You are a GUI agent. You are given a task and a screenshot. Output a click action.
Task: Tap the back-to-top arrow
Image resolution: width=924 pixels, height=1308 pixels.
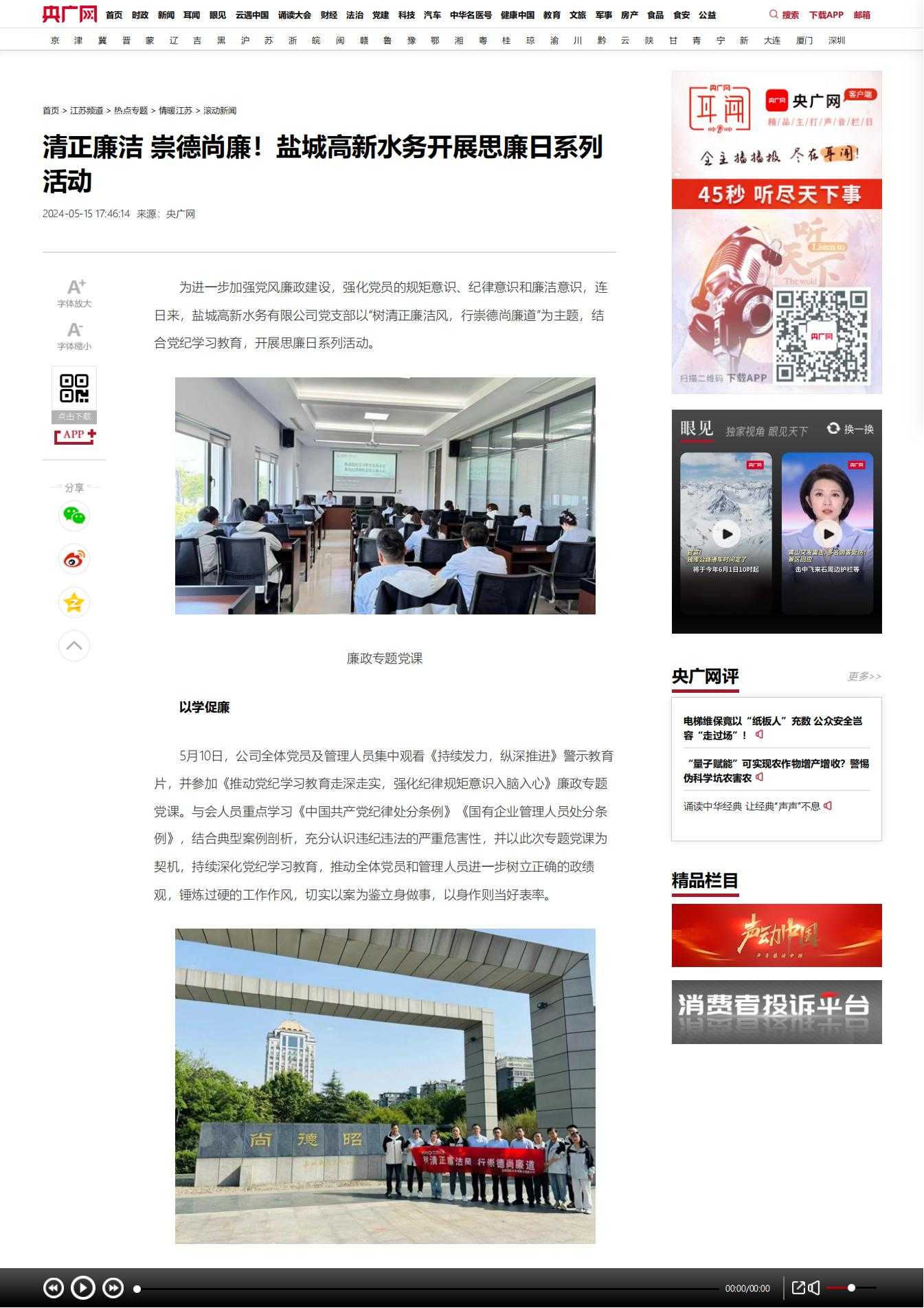[74, 646]
